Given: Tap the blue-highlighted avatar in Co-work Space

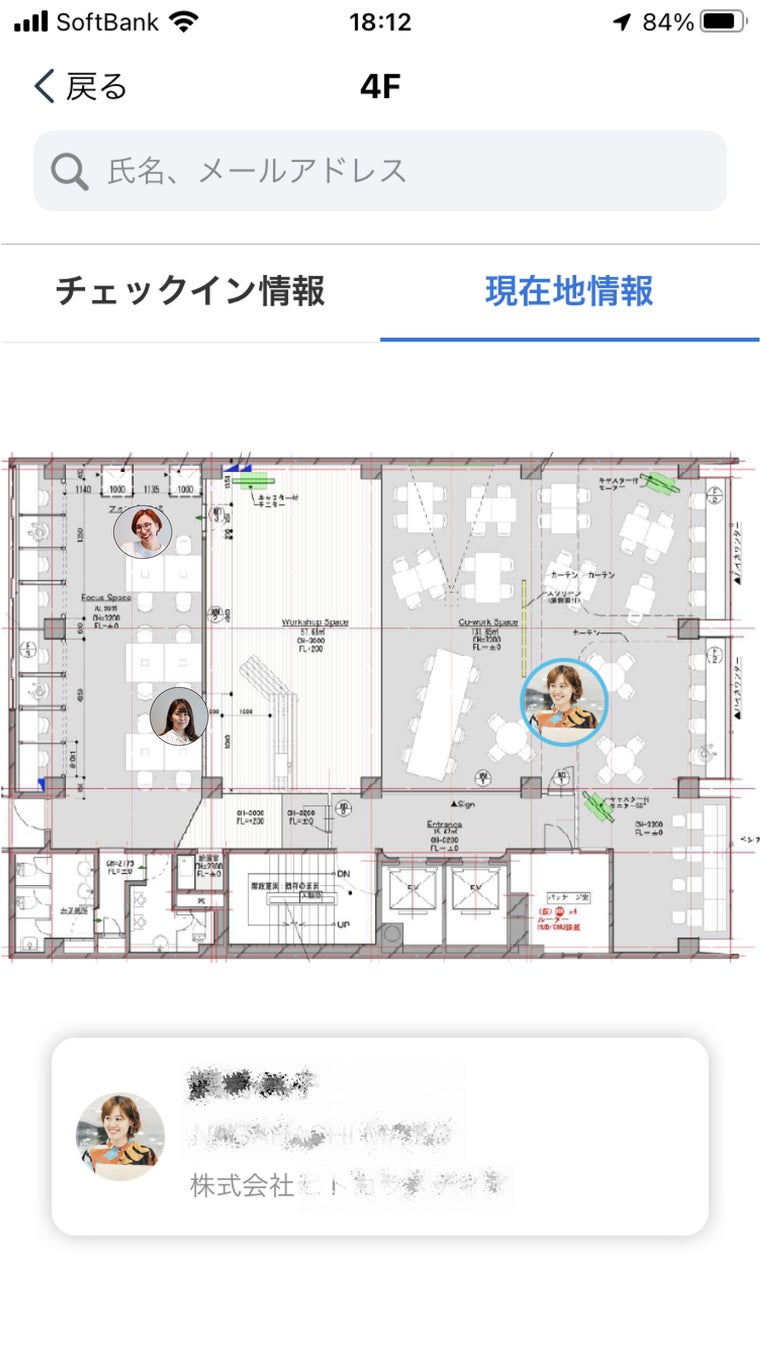Looking at the screenshot, I should coord(565,702).
